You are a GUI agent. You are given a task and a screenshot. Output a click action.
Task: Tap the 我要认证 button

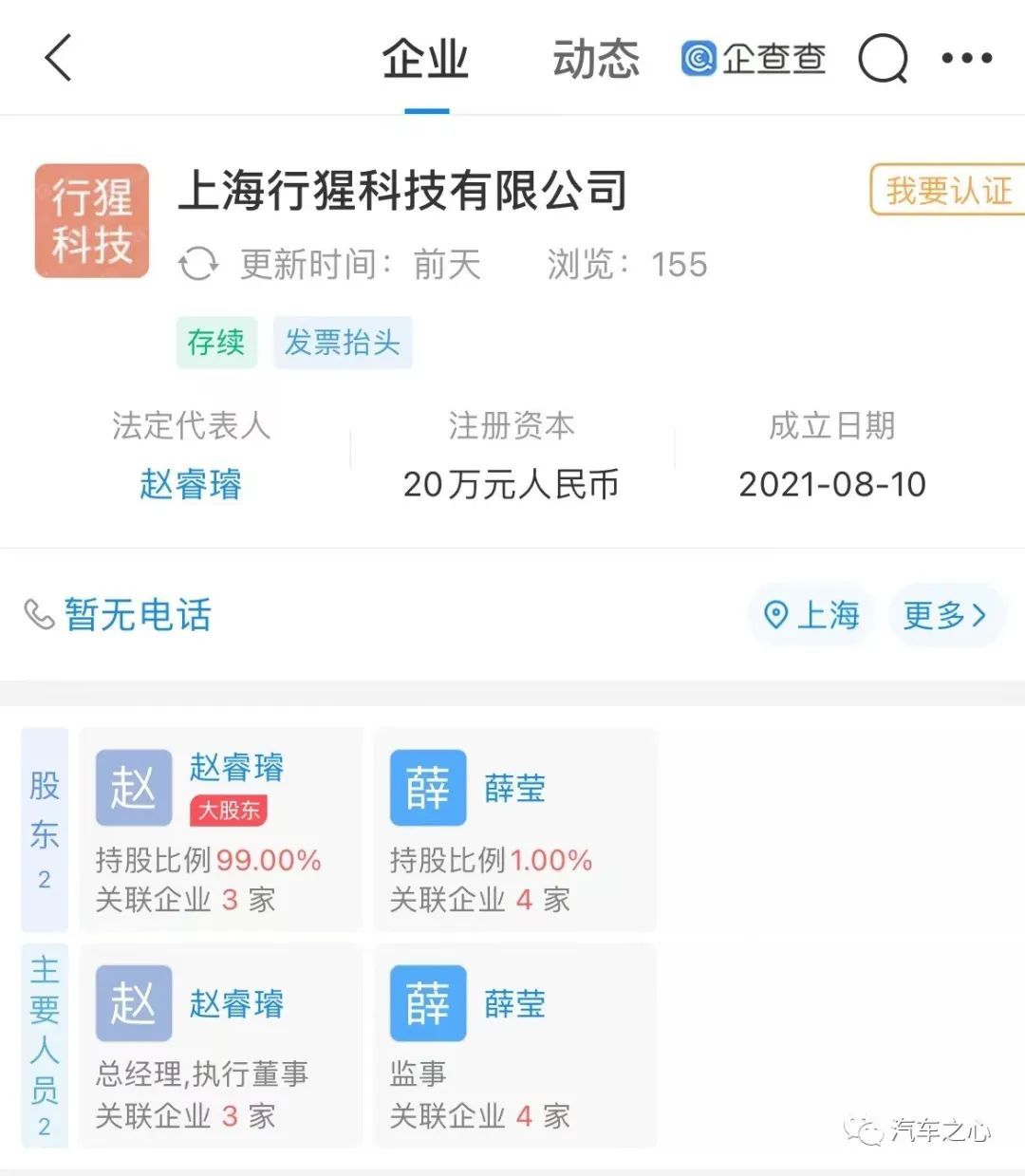947,191
